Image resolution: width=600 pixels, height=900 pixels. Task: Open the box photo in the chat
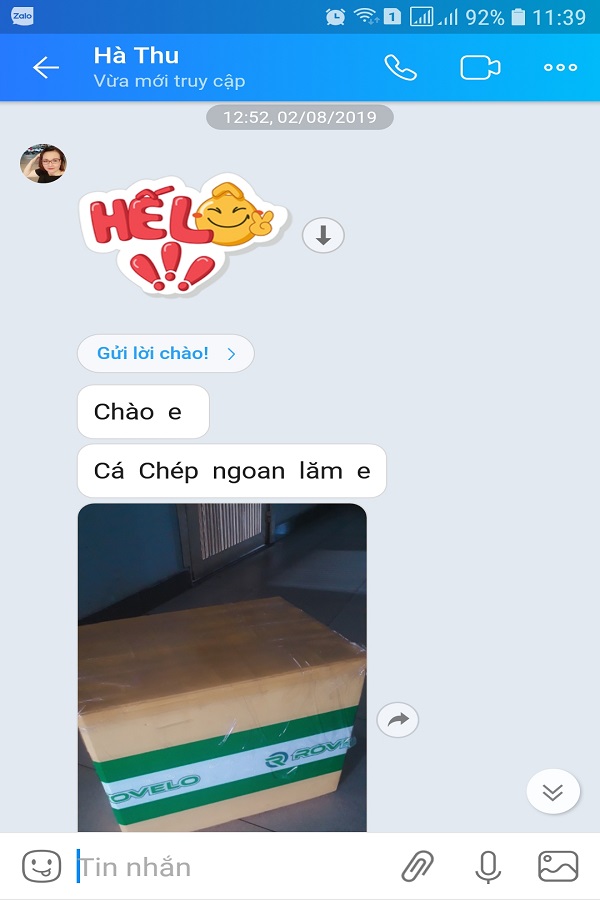(x=222, y=666)
